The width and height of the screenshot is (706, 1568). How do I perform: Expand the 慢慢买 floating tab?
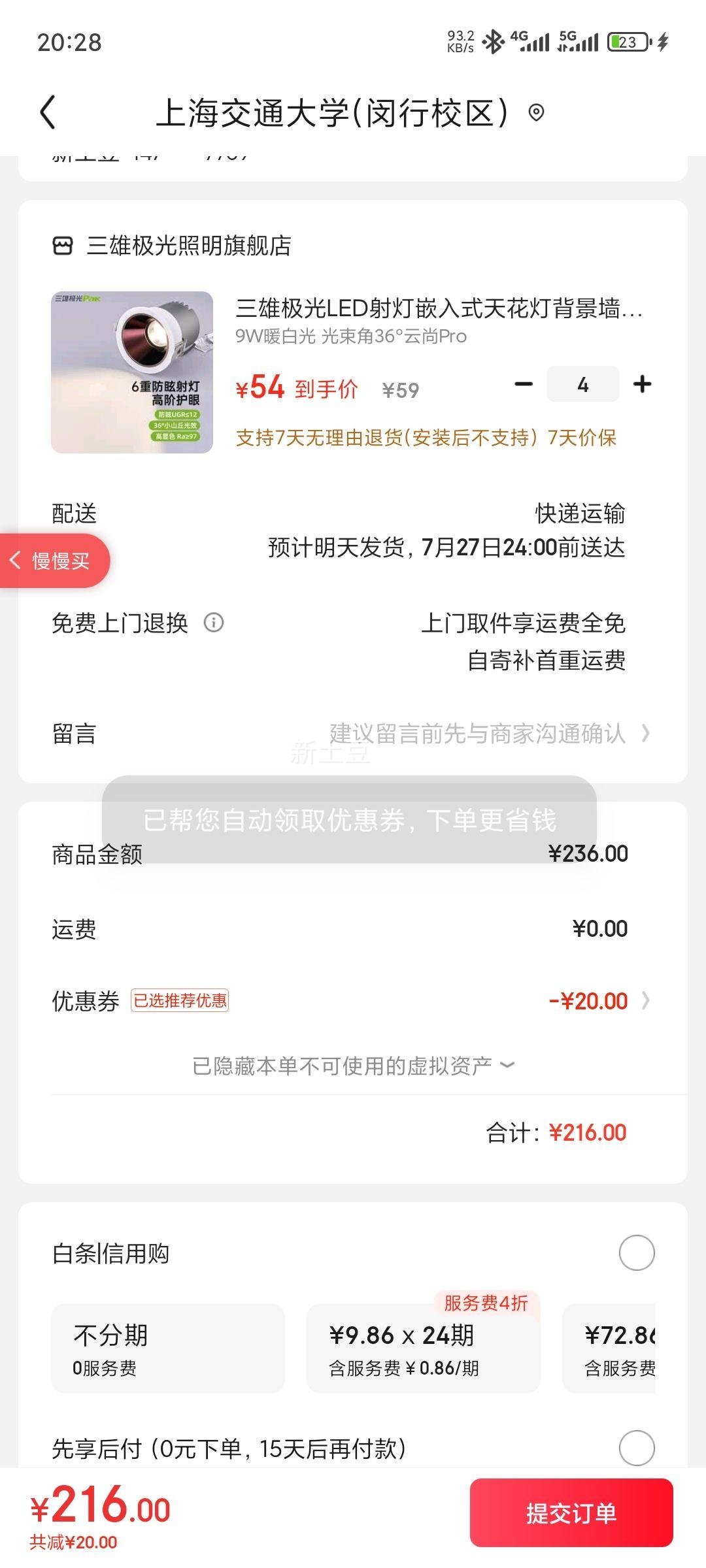coord(54,561)
